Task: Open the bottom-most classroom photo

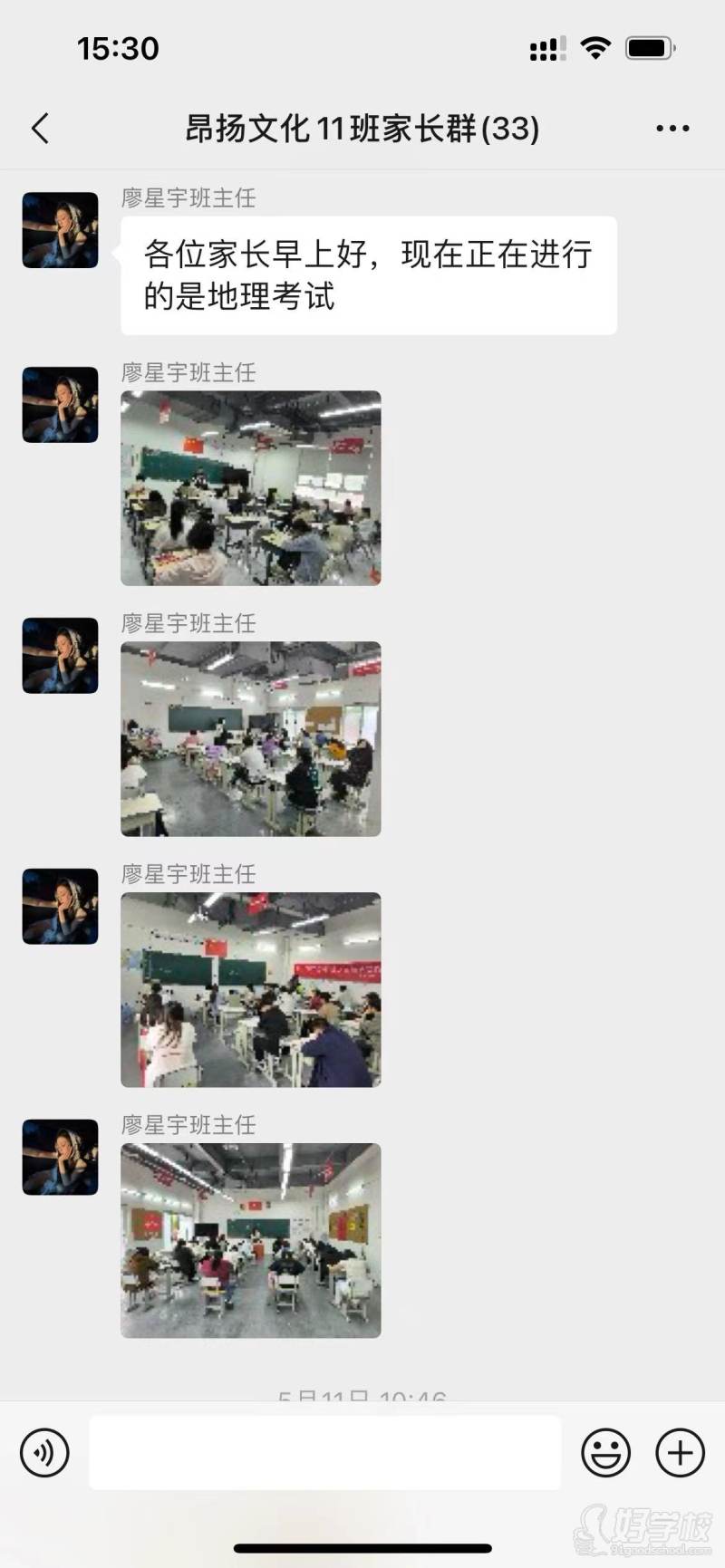Action: 251,1240
